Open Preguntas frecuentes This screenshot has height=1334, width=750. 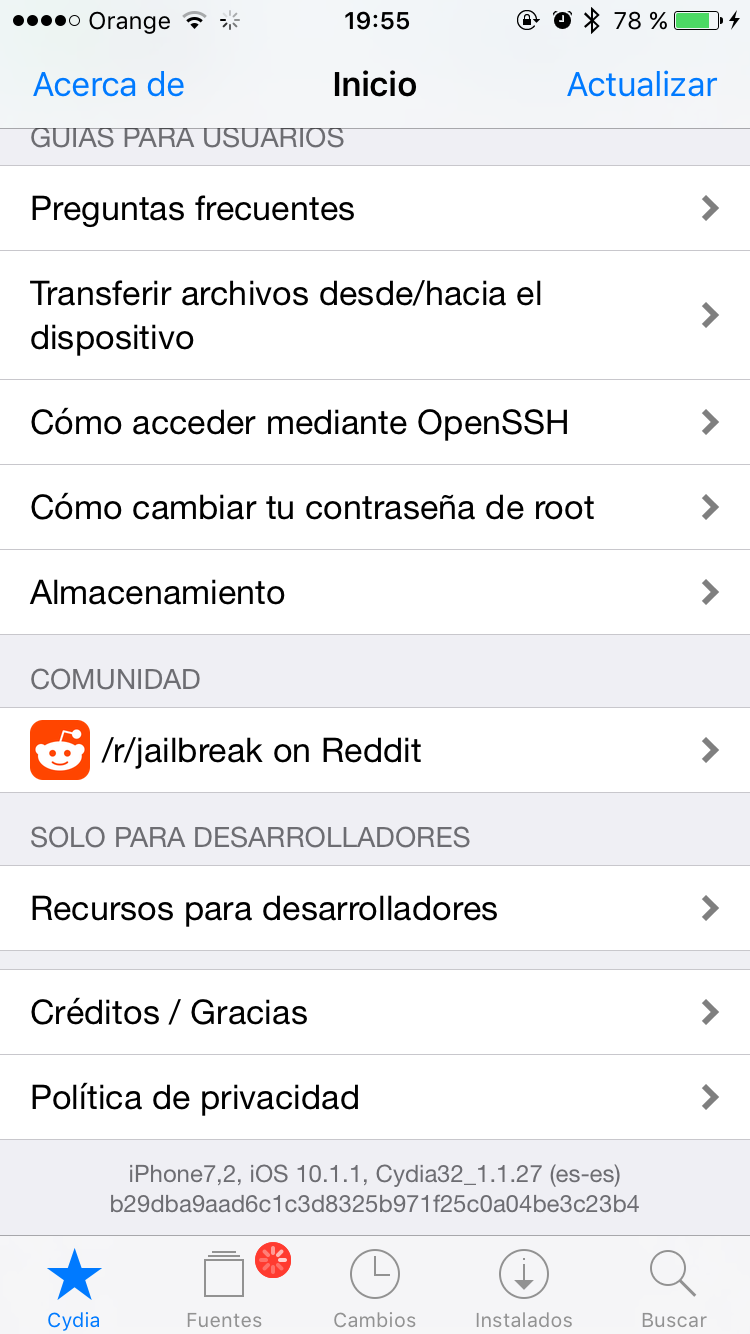click(375, 208)
